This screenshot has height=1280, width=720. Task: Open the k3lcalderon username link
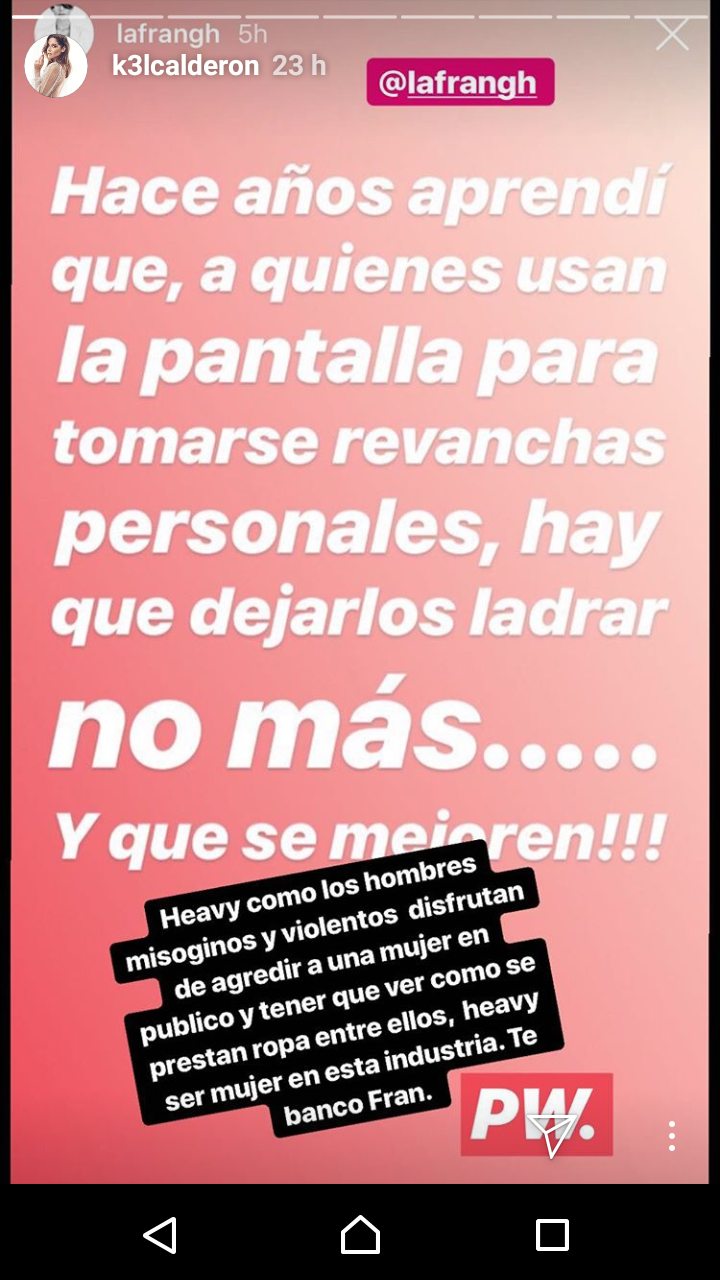coord(185,66)
